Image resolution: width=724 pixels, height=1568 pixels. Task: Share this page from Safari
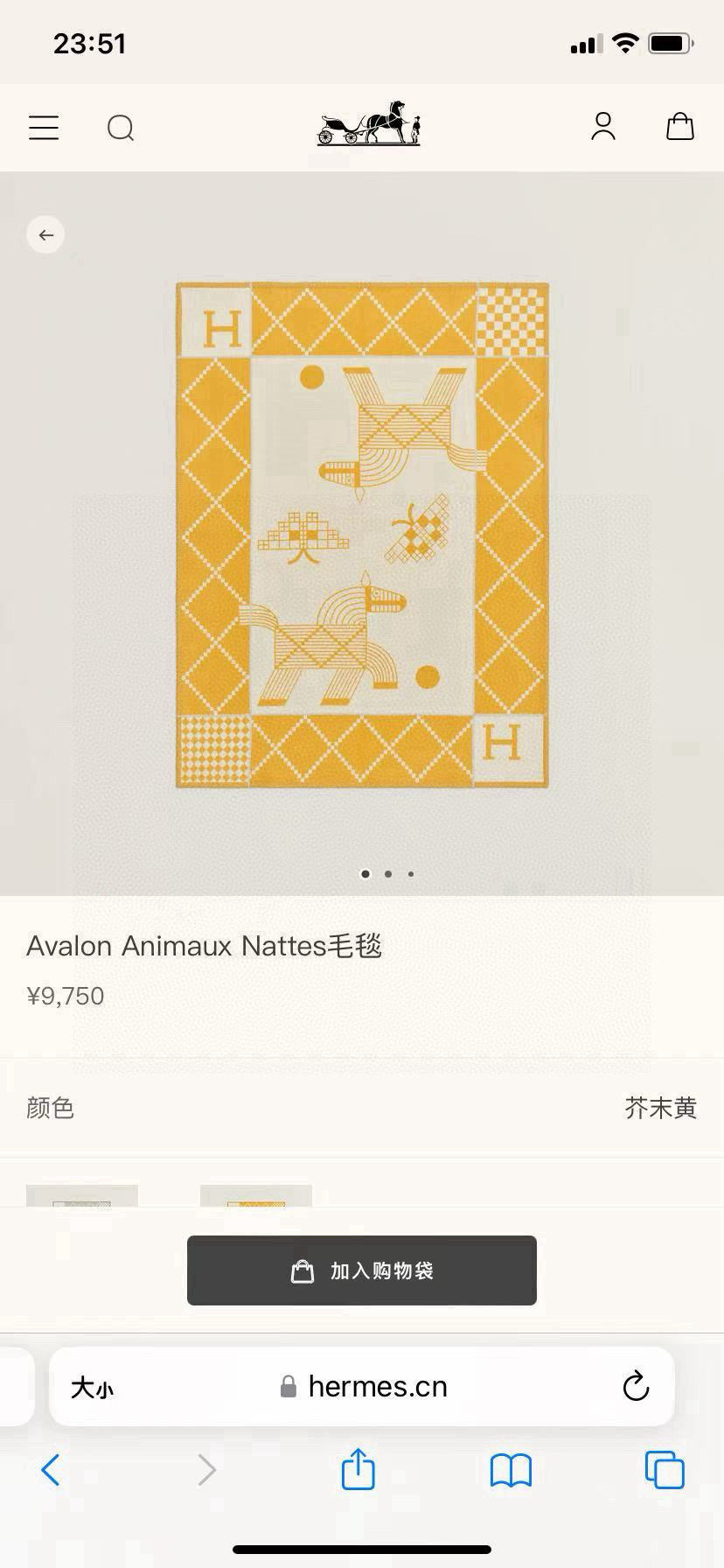(x=358, y=1469)
